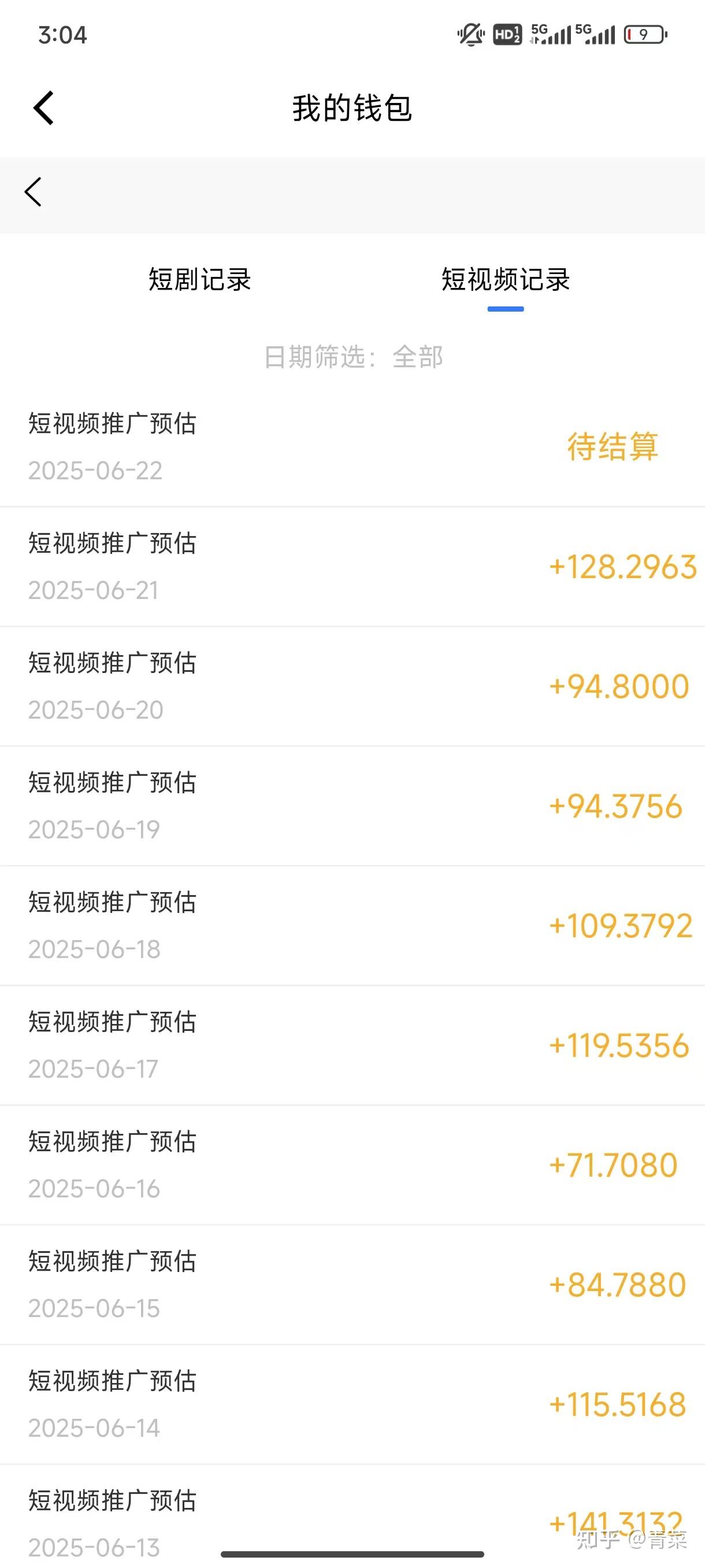This screenshot has height=1568, width=705.
Task: Open the 日期筛选 date filter
Action: click(x=353, y=357)
